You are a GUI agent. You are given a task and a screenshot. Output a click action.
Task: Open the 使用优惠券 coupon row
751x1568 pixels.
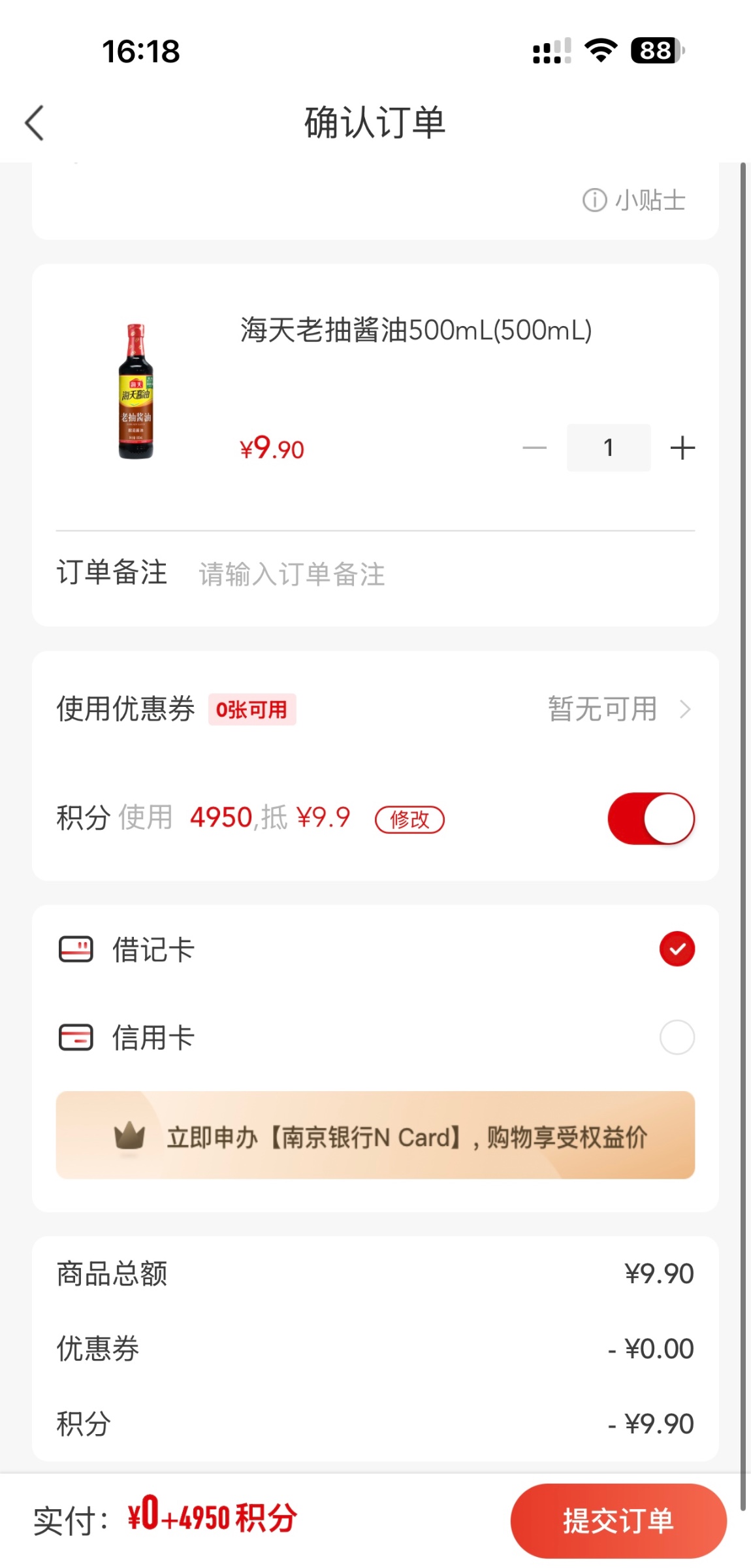coord(375,709)
